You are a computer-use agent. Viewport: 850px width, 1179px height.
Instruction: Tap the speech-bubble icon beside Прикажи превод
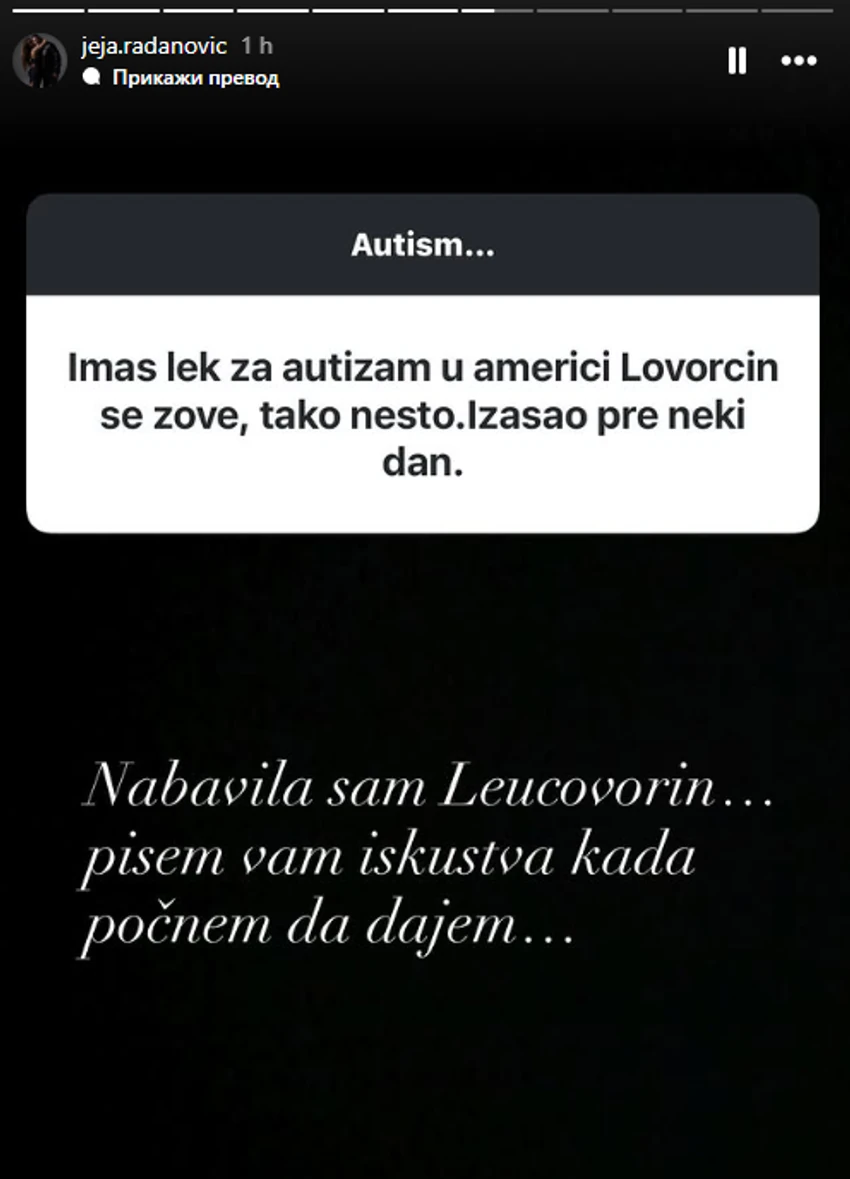tap(91, 75)
